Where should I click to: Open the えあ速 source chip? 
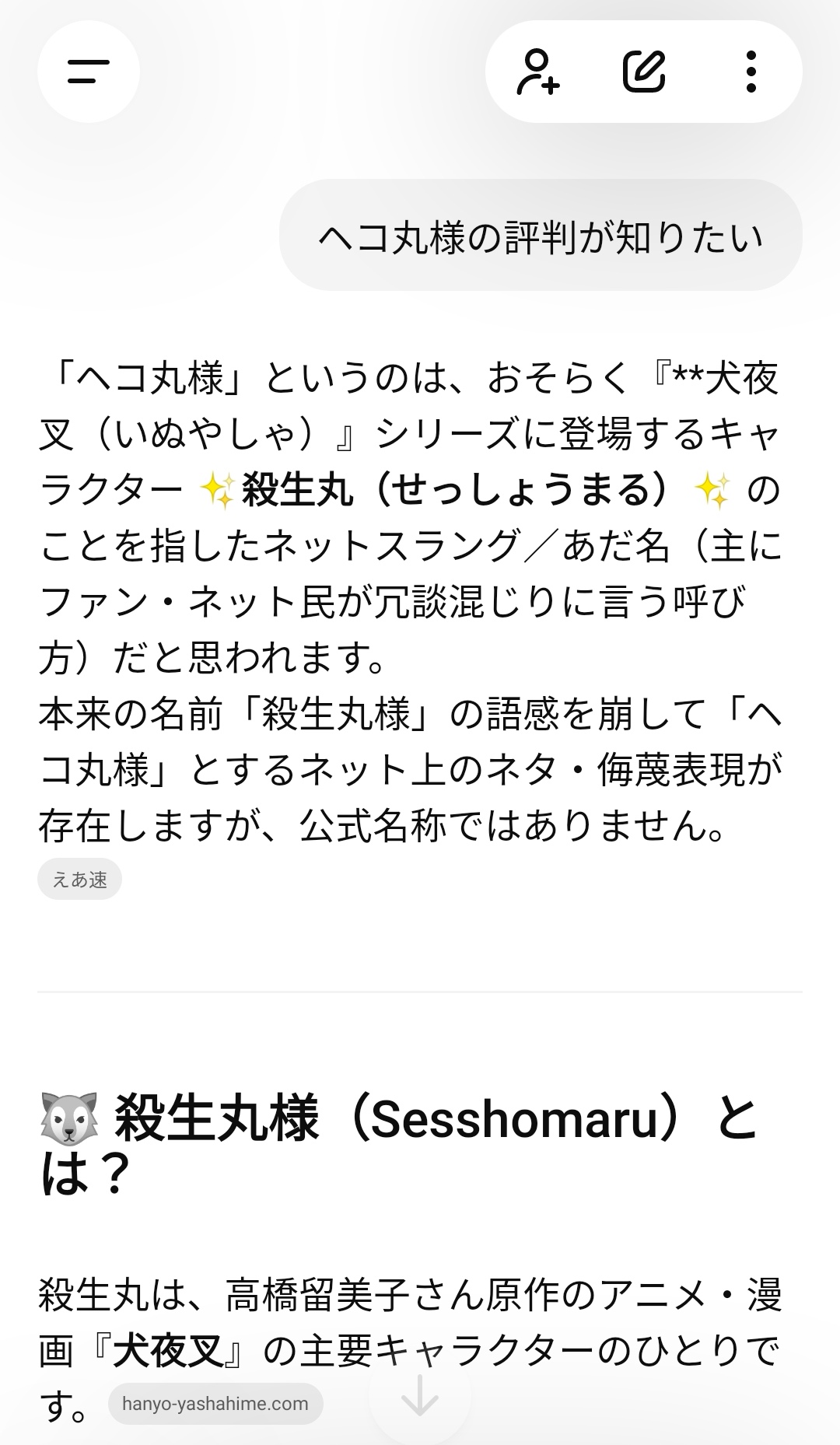(x=79, y=880)
